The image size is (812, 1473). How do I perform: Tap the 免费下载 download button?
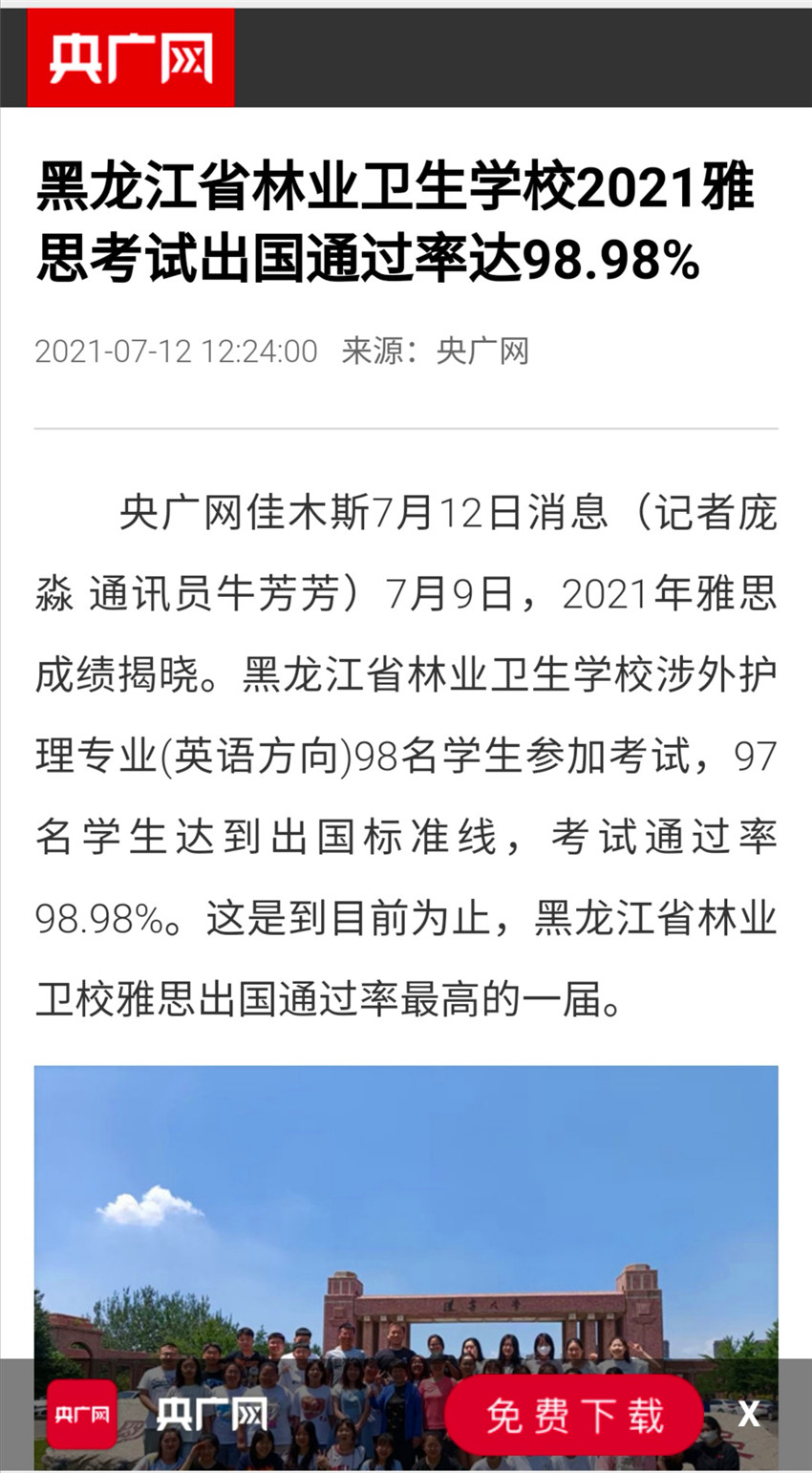point(573,1415)
